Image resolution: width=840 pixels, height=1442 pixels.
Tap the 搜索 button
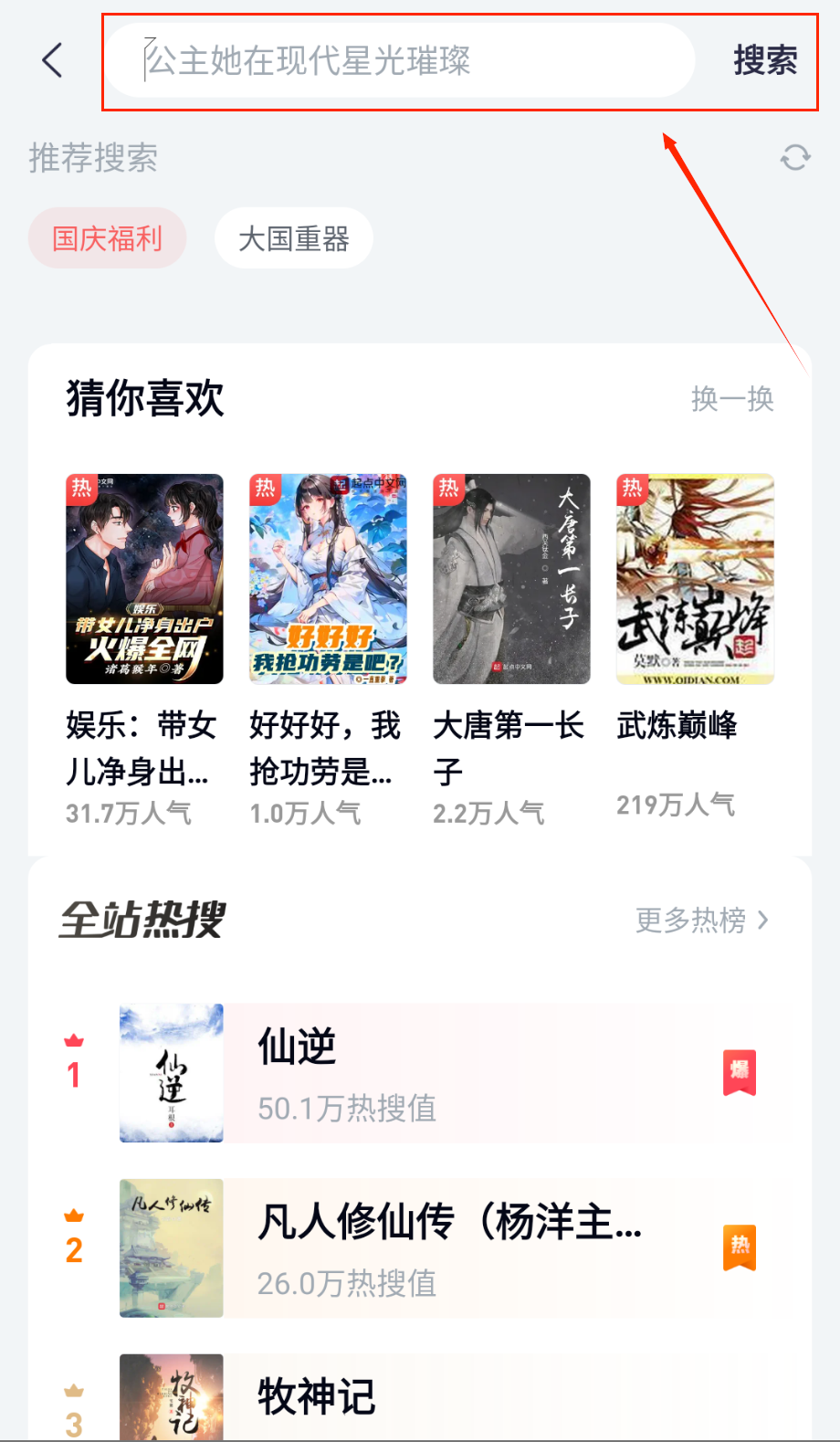point(765,61)
